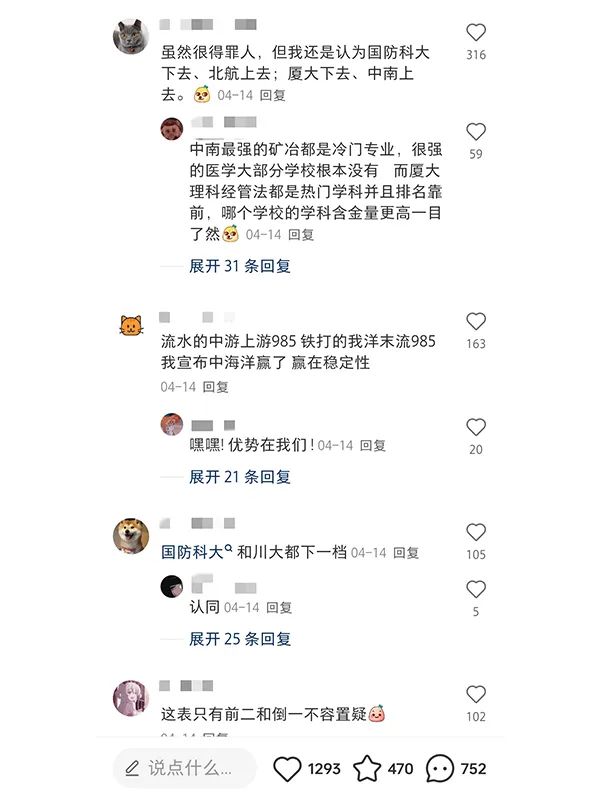Open the 国防科大 search link

click(x=197, y=552)
